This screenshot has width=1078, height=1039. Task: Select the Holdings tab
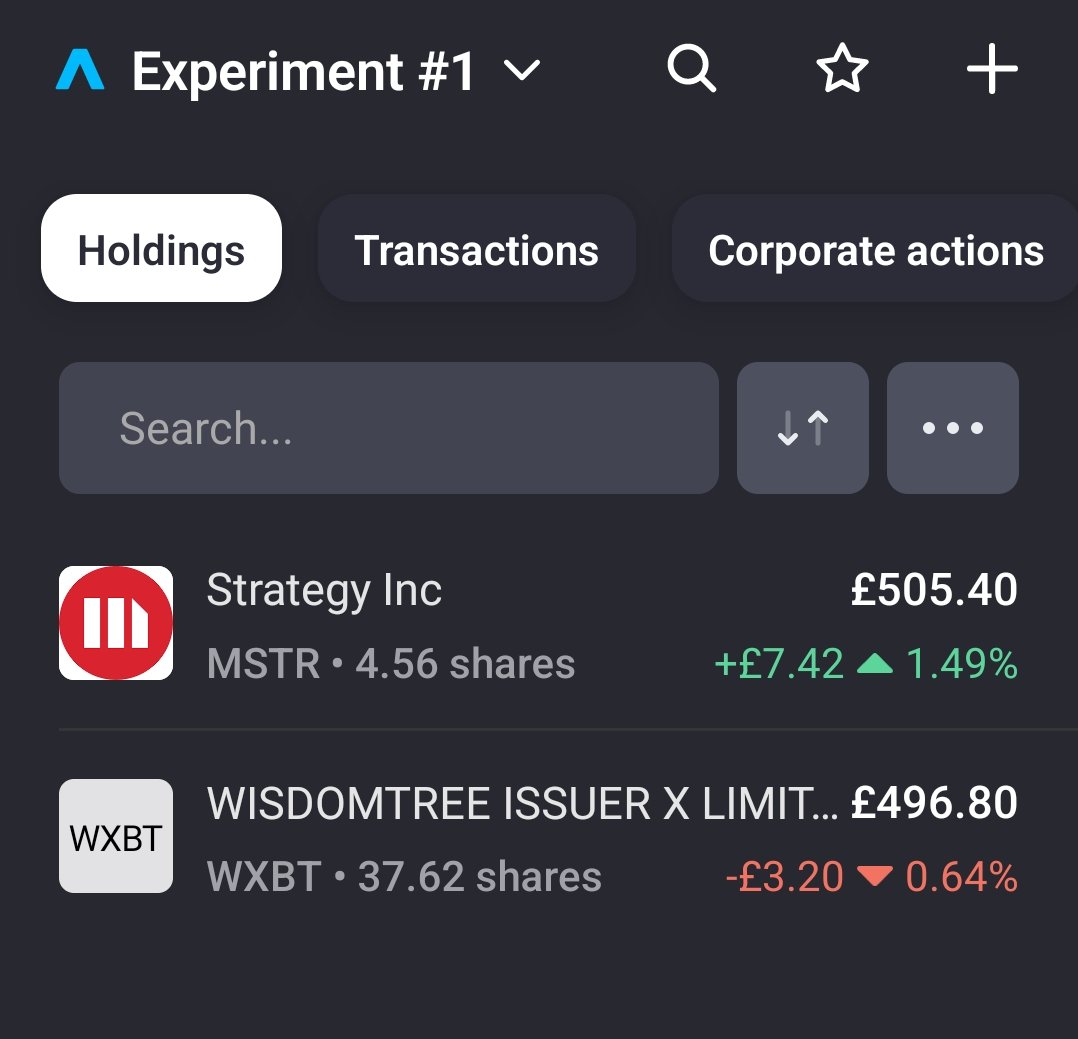click(x=161, y=250)
